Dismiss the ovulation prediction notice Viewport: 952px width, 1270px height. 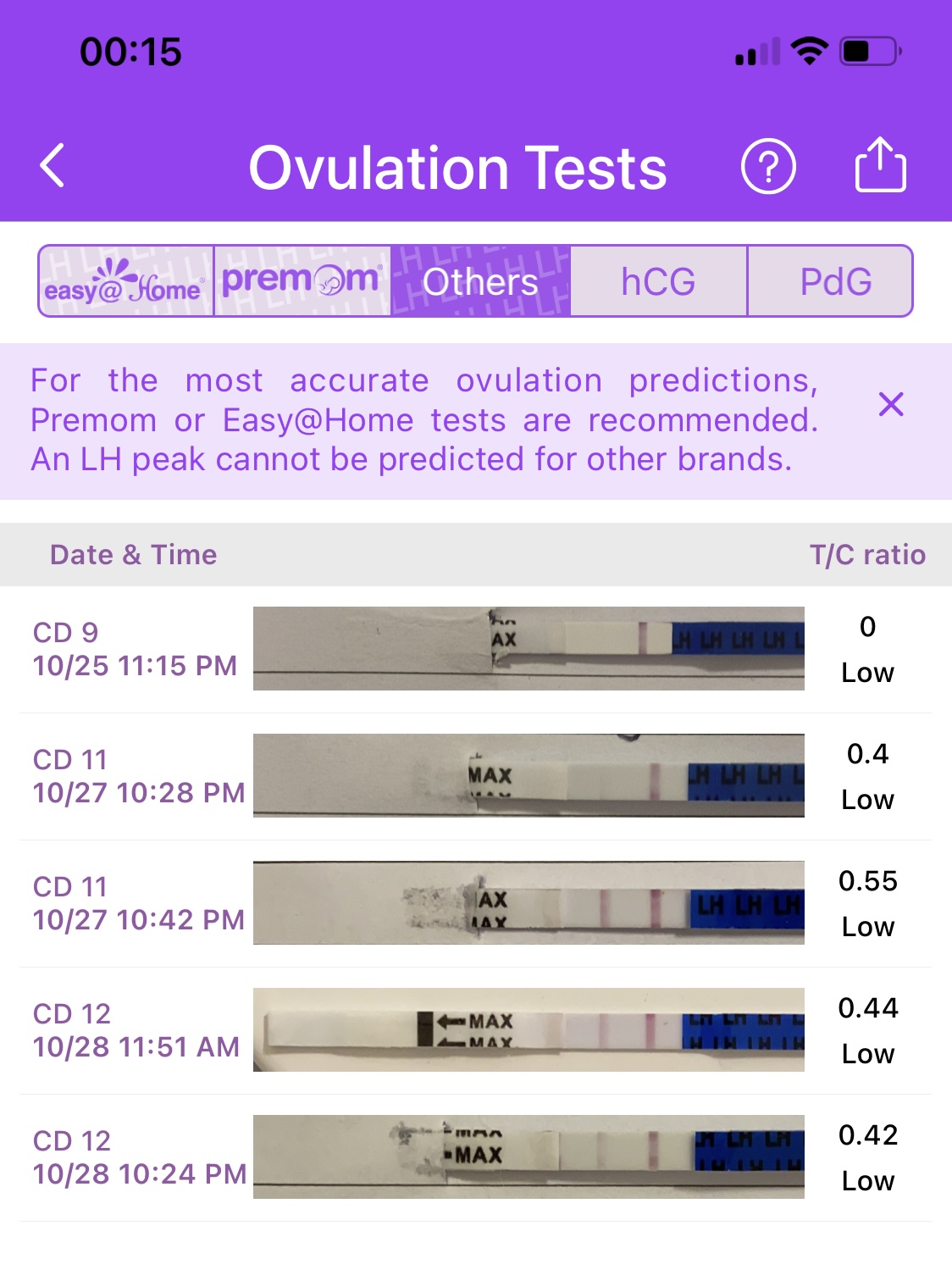[891, 404]
